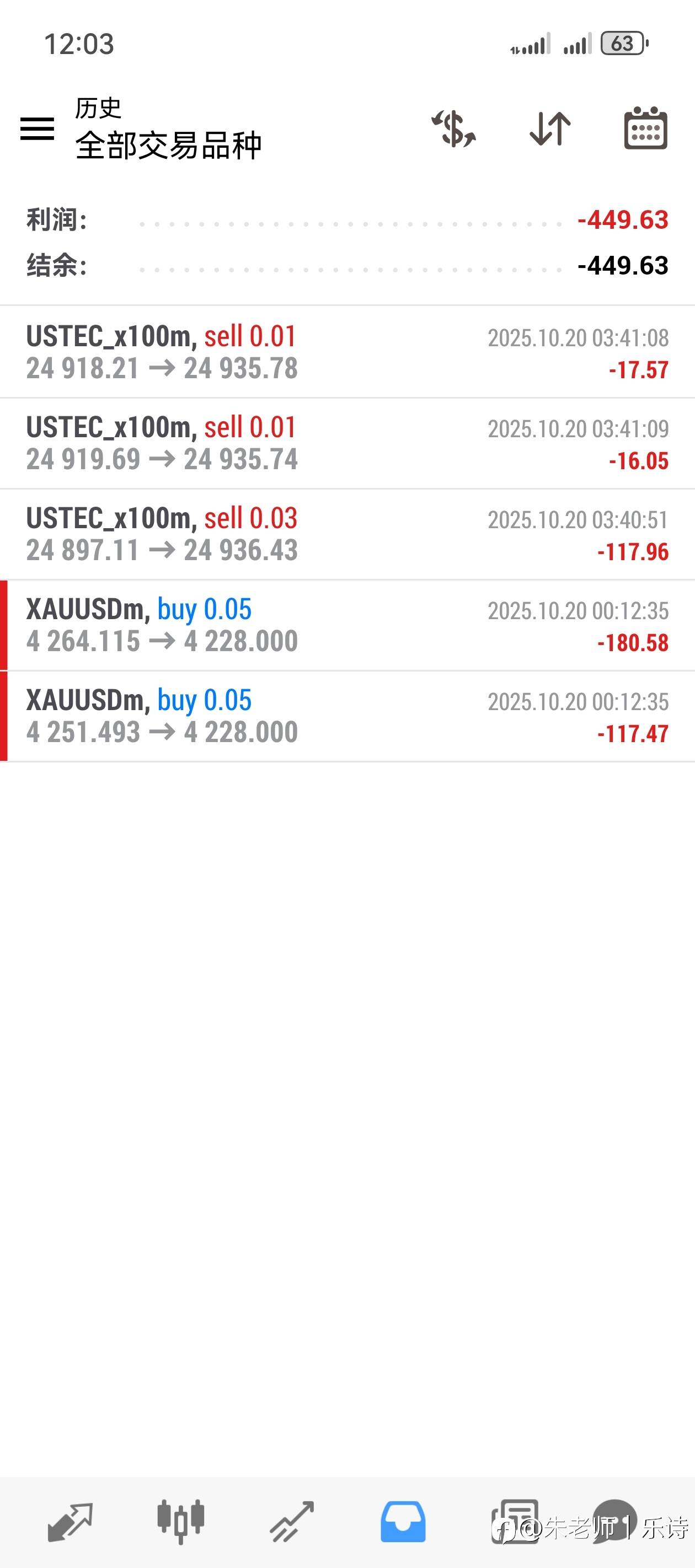Switch to the candlestick Chart tab
Image resolution: width=695 pixels, height=1568 pixels.
(180, 1522)
